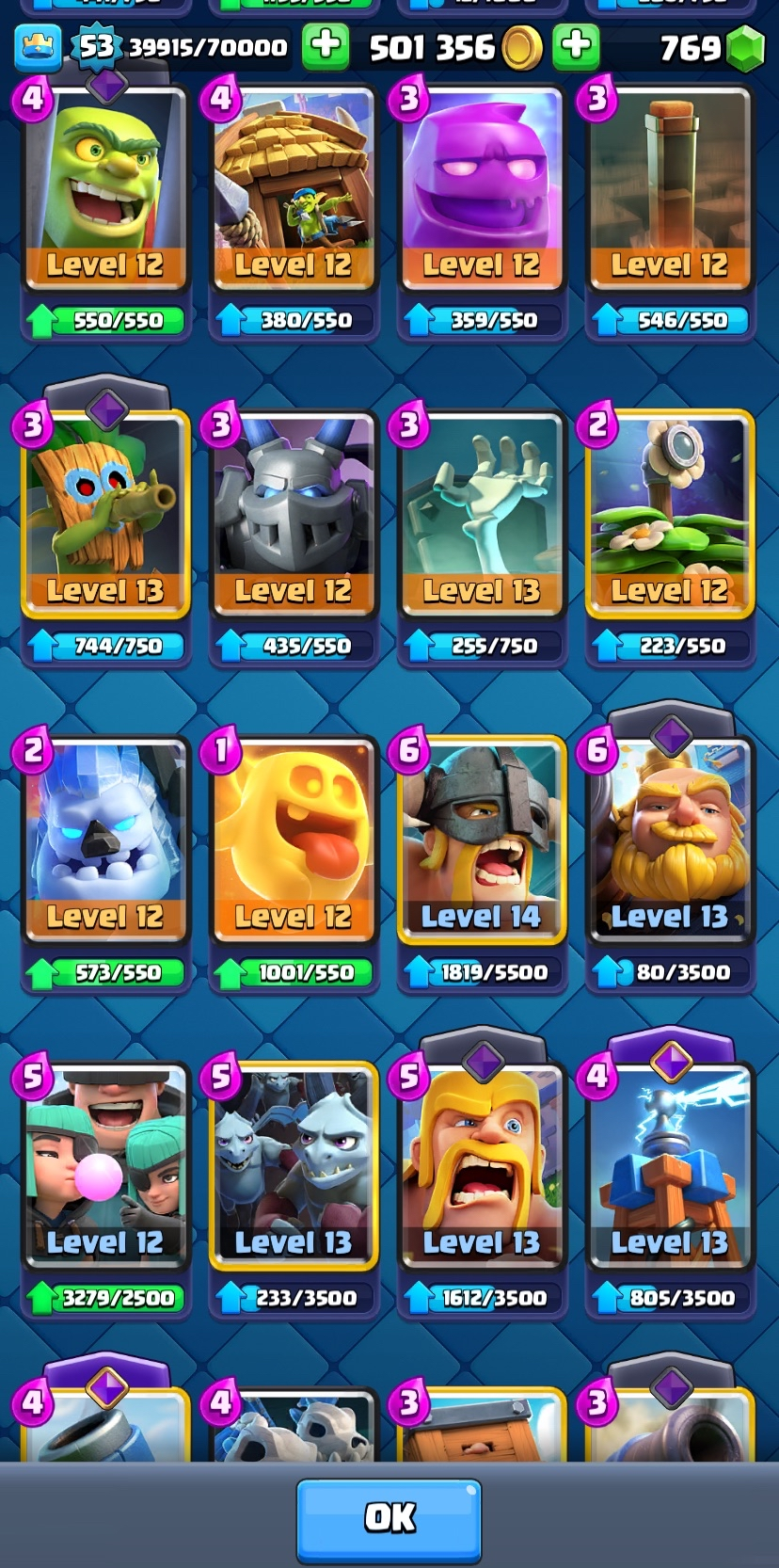779x1568 pixels.
Task: Open the Elite Barbarians card, Level 14
Action: 481,840
